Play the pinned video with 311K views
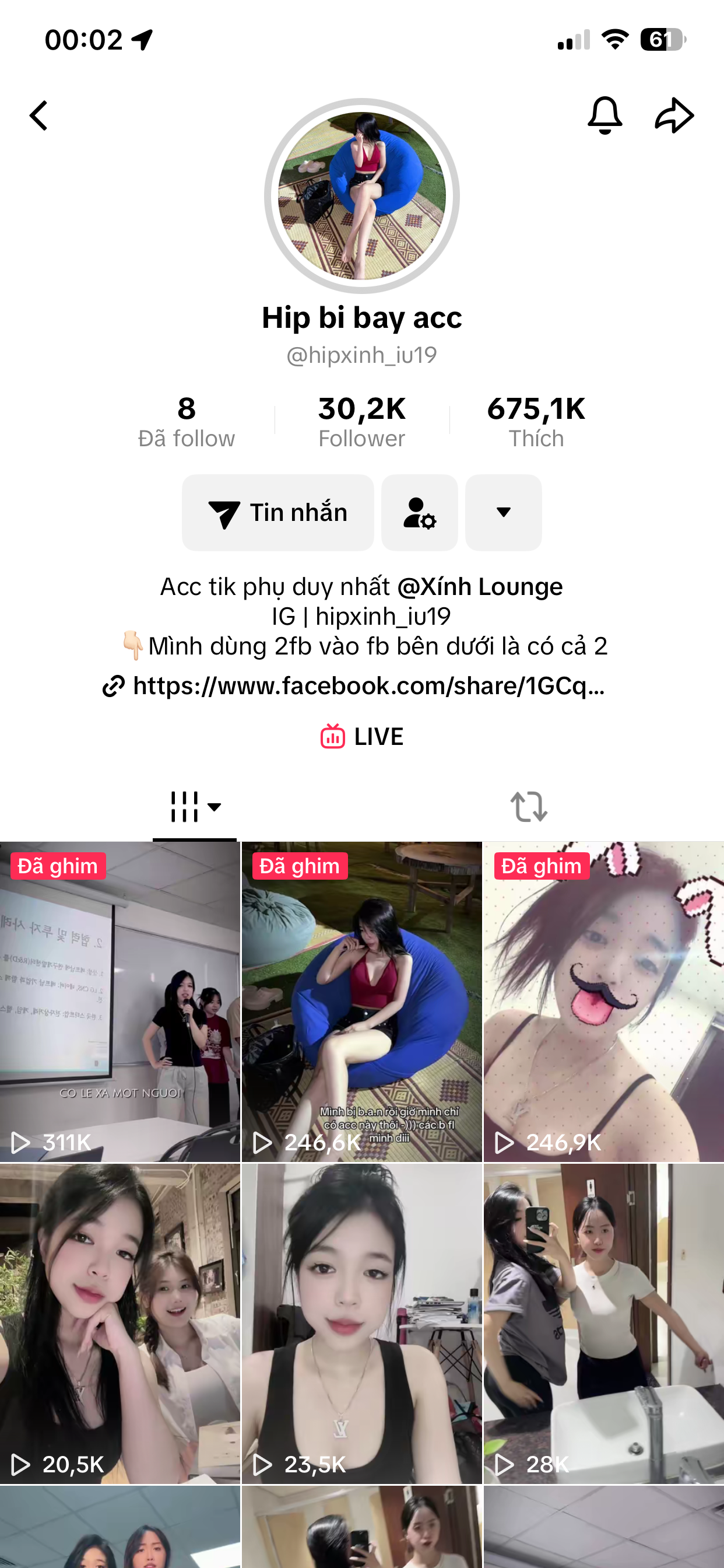The height and width of the screenshot is (1568, 724). tap(120, 1002)
